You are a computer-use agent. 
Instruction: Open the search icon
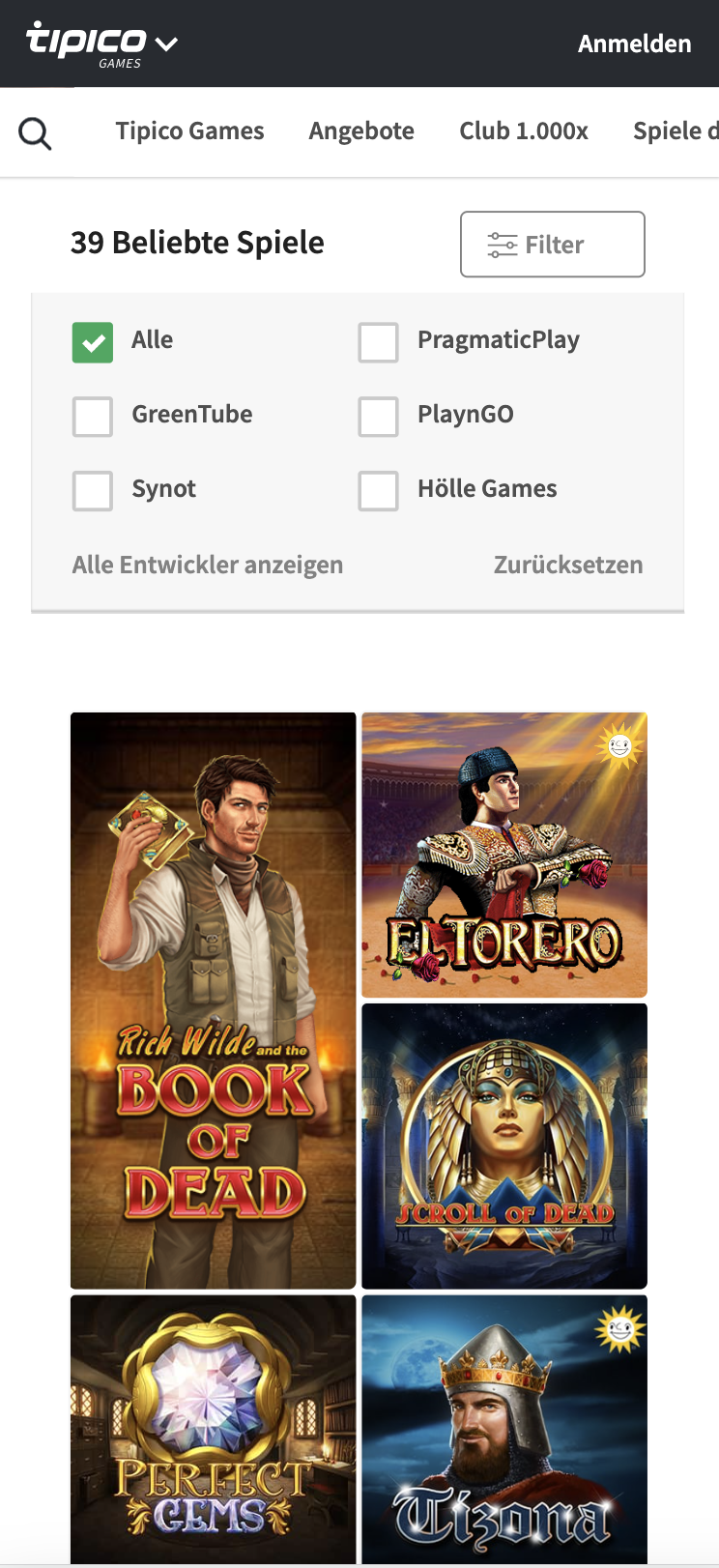(x=35, y=132)
